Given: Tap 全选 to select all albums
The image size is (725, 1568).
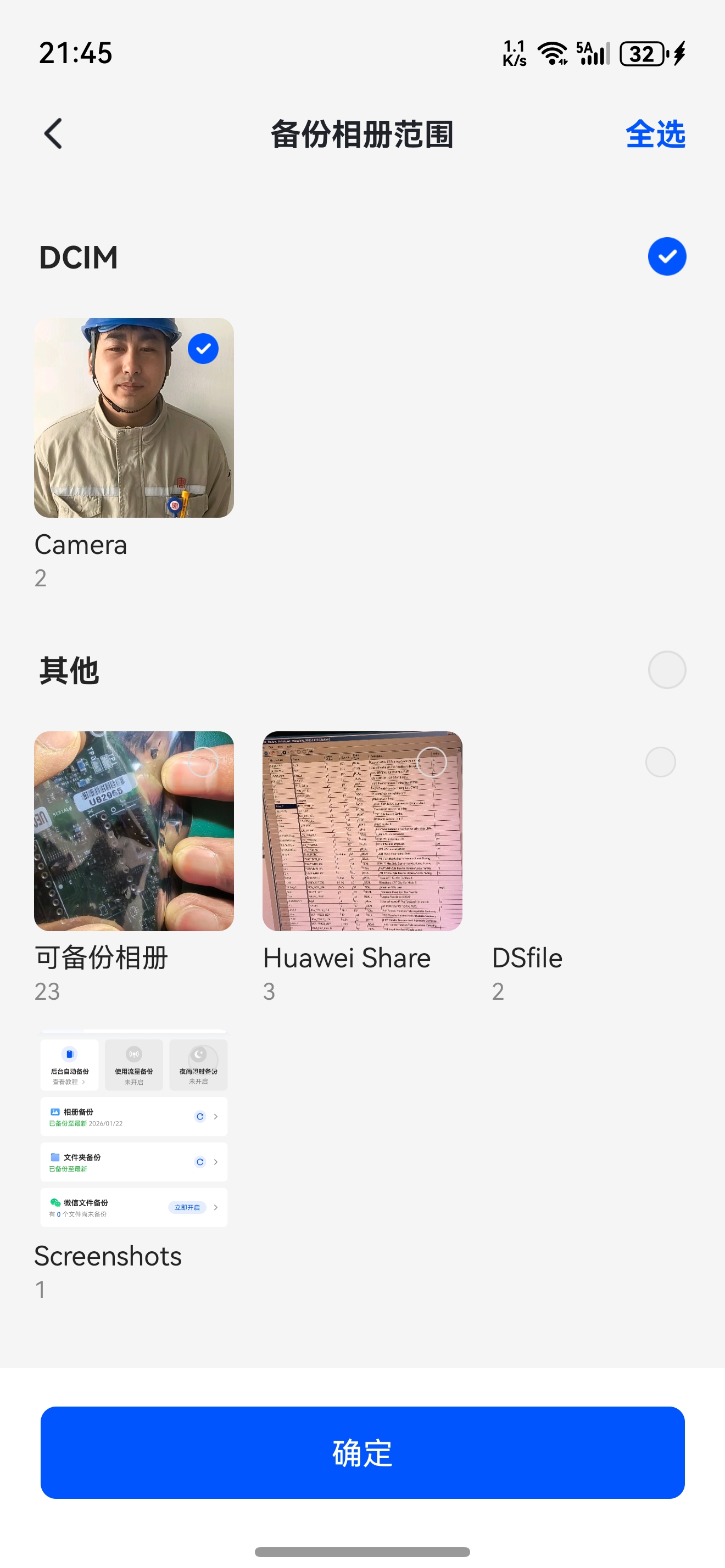Looking at the screenshot, I should [x=655, y=134].
